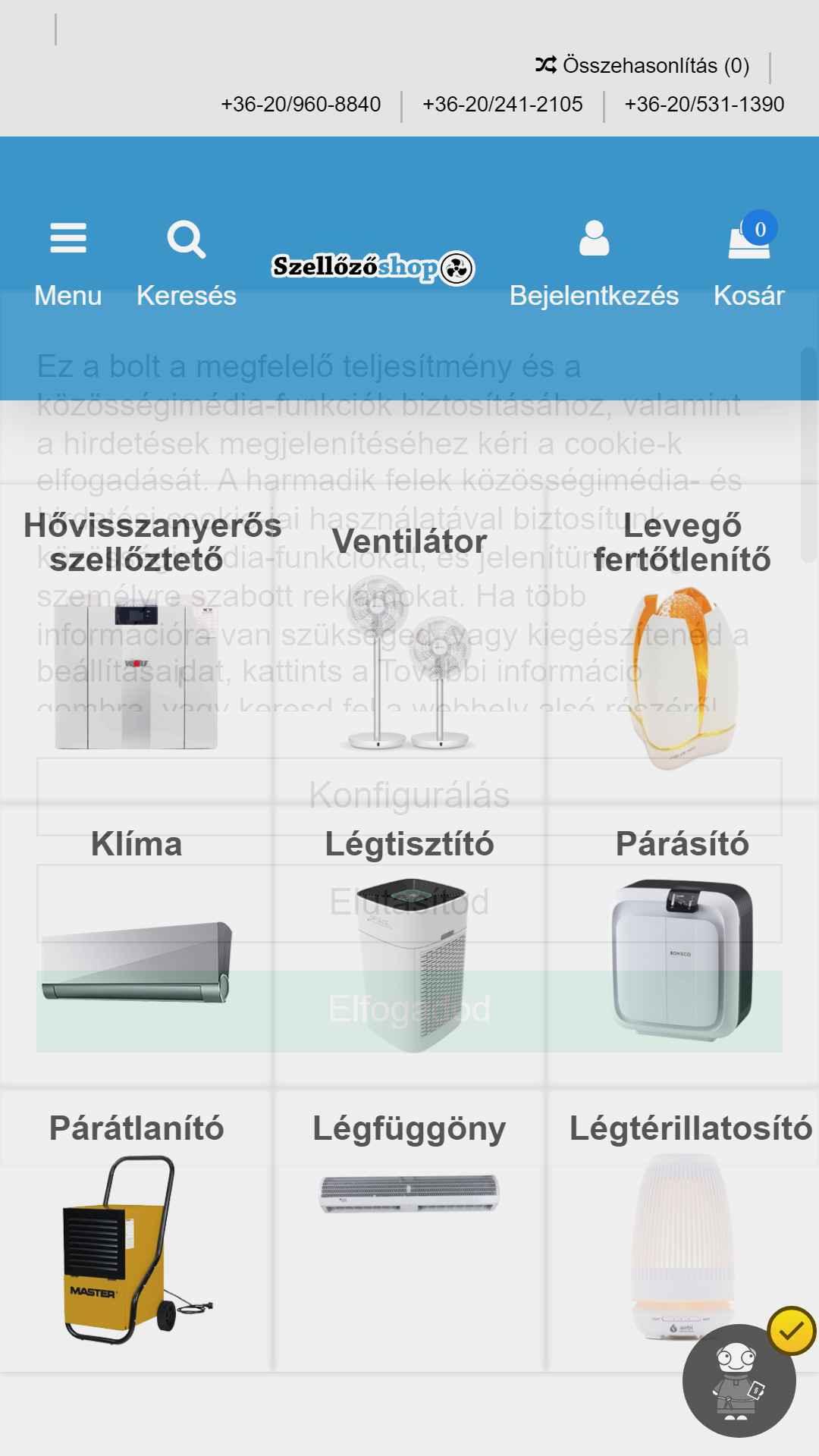Screen dimensions: 819x1456
Task: Call +36-20/241-2105
Action: [x=503, y=105]
